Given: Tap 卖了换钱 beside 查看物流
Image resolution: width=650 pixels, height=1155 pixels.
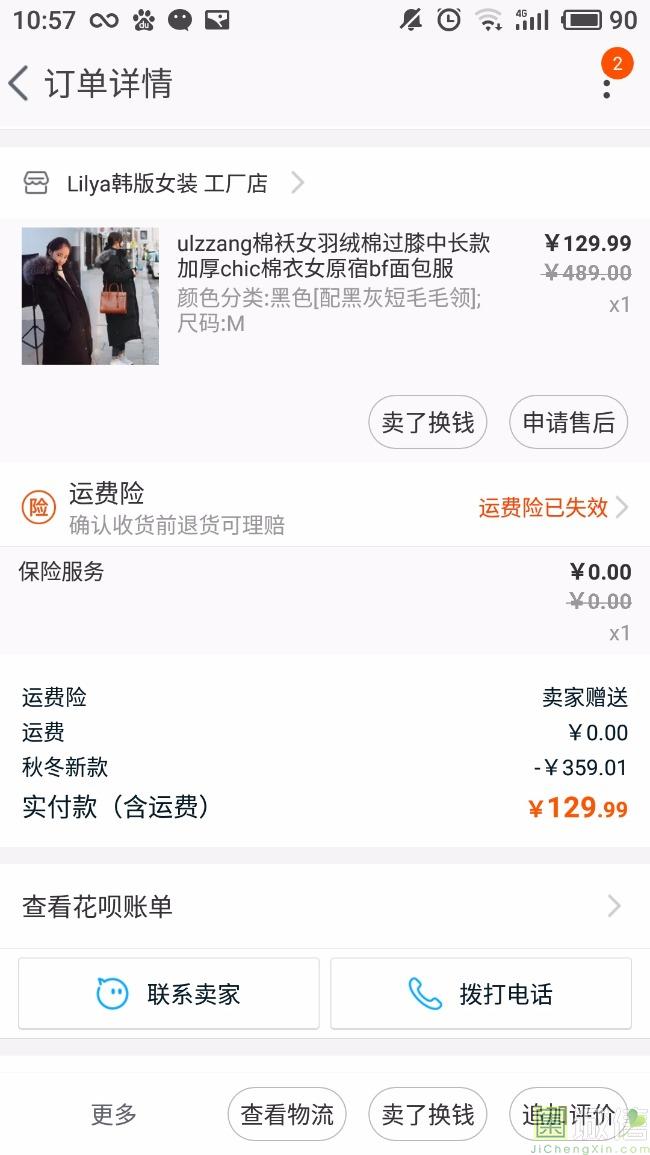Looking at the screenshot, I should tap(428, 1114).
